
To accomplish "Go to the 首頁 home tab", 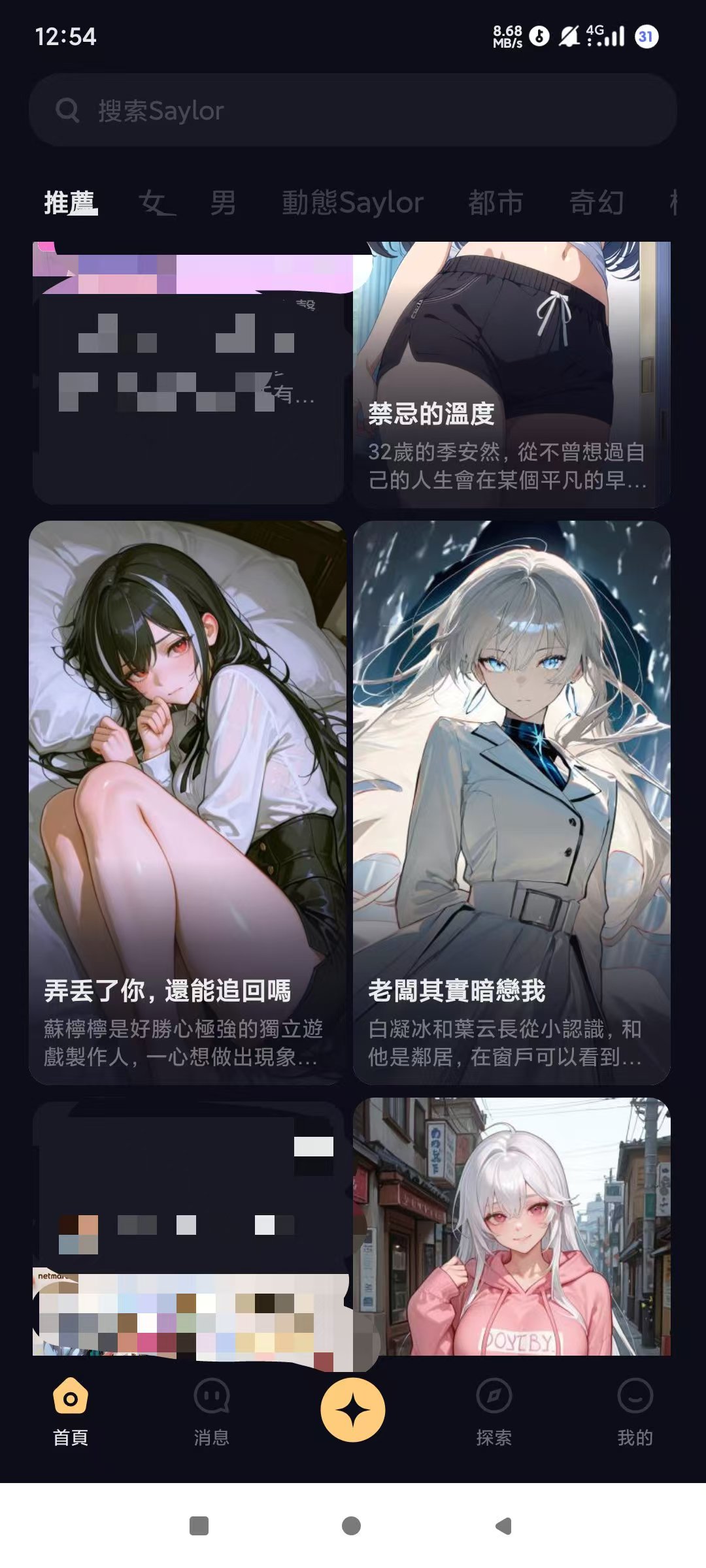I will [x=71, y=1411].
